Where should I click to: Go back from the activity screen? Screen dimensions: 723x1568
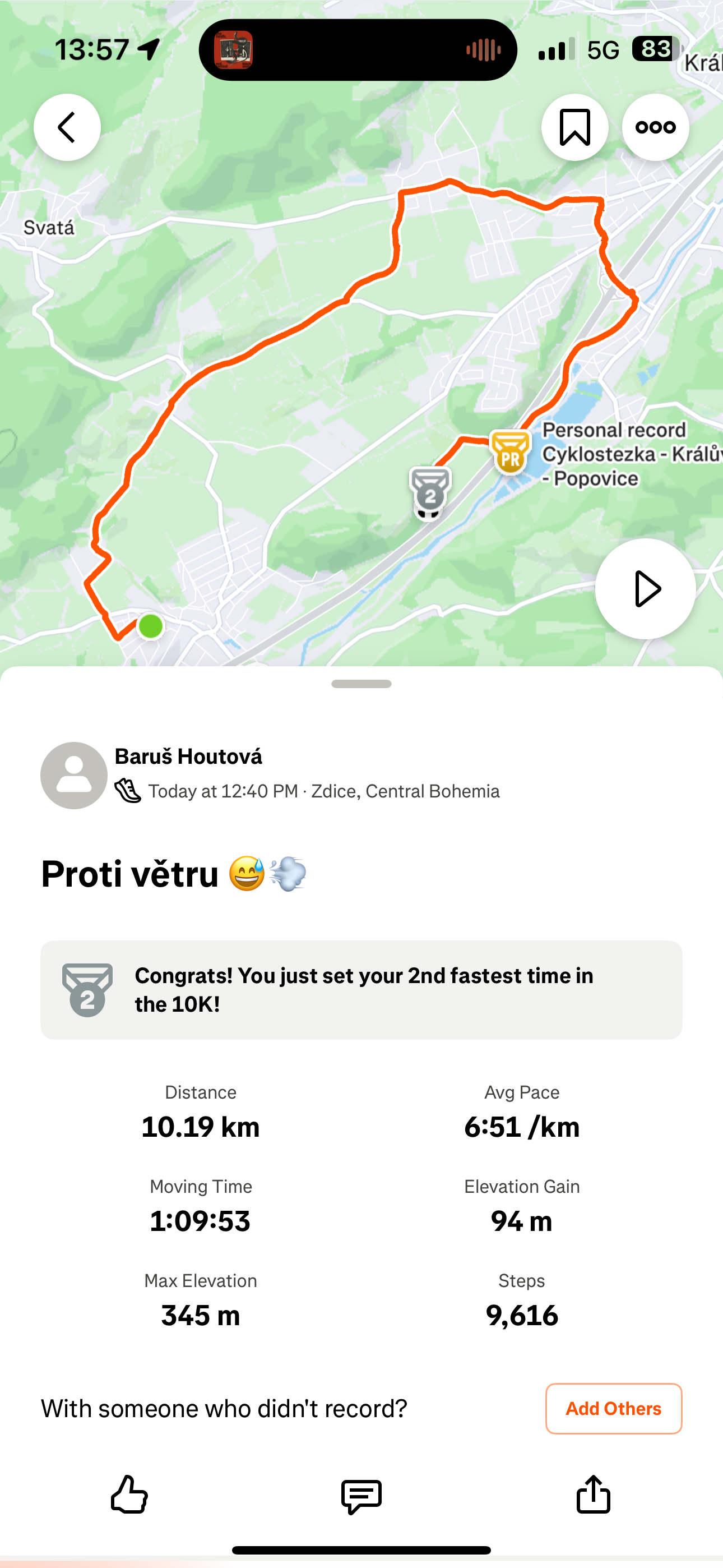point(67,127)
